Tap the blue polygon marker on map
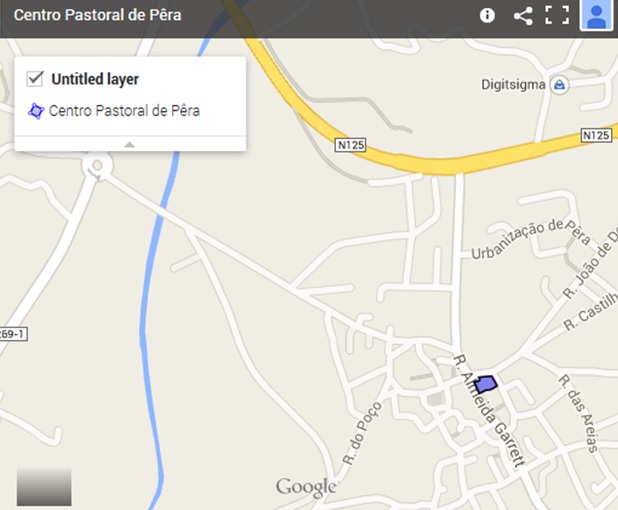 486,383
